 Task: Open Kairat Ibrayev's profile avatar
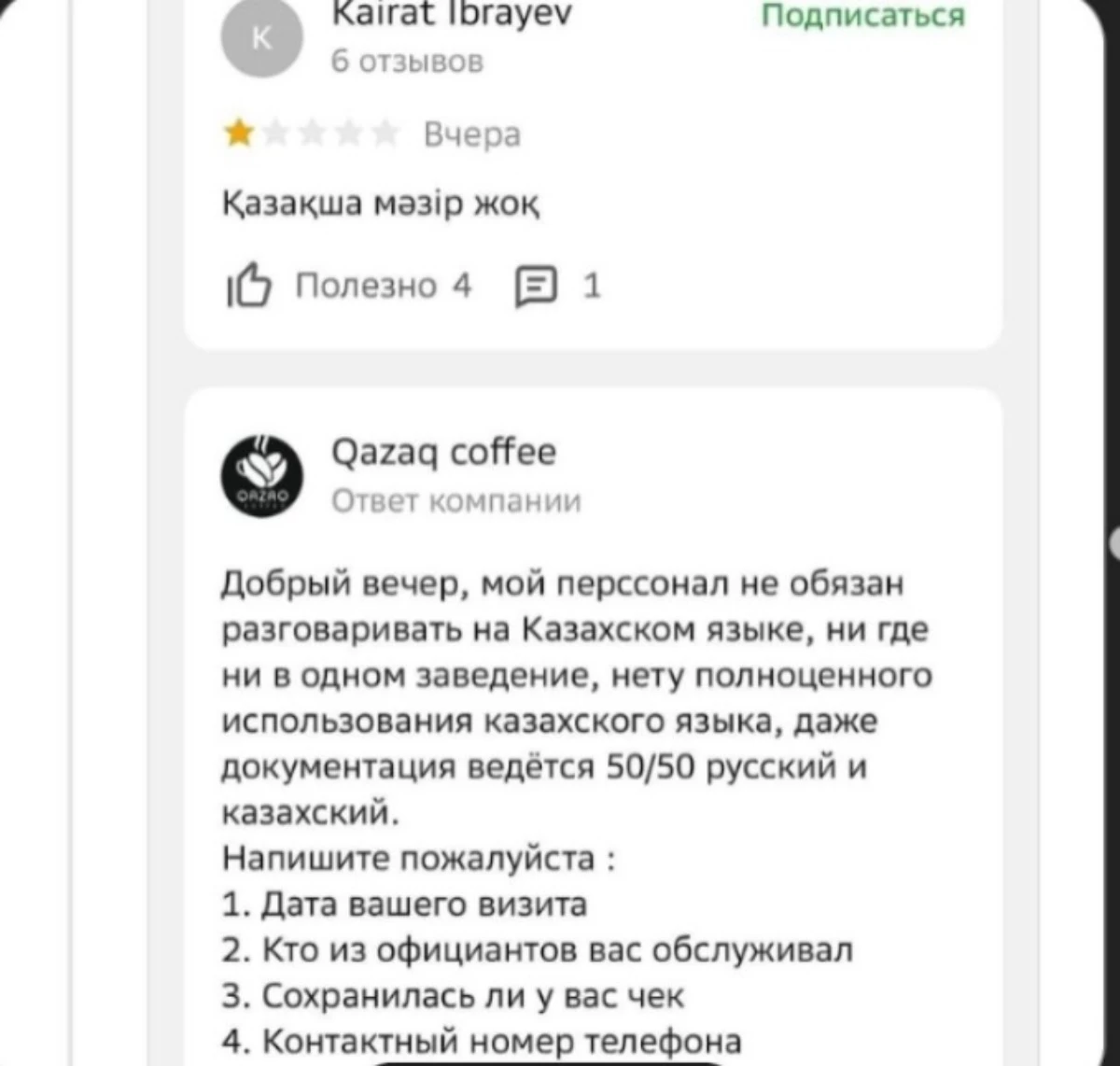tap(261, 39)
